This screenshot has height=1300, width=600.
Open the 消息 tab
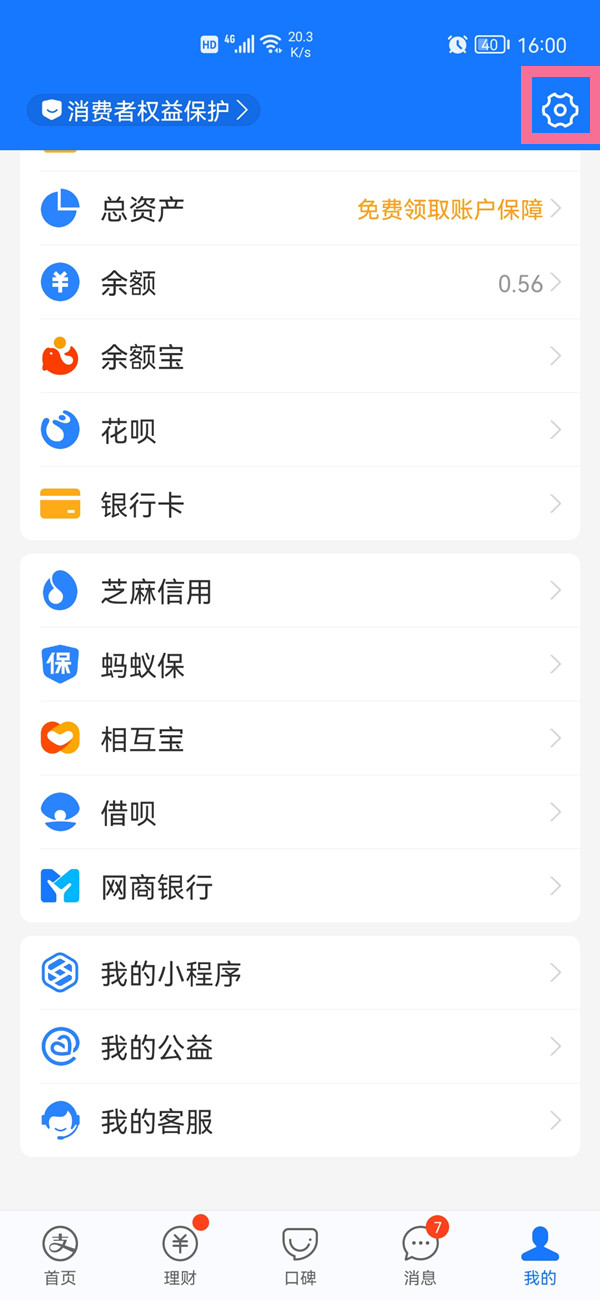420,1255
